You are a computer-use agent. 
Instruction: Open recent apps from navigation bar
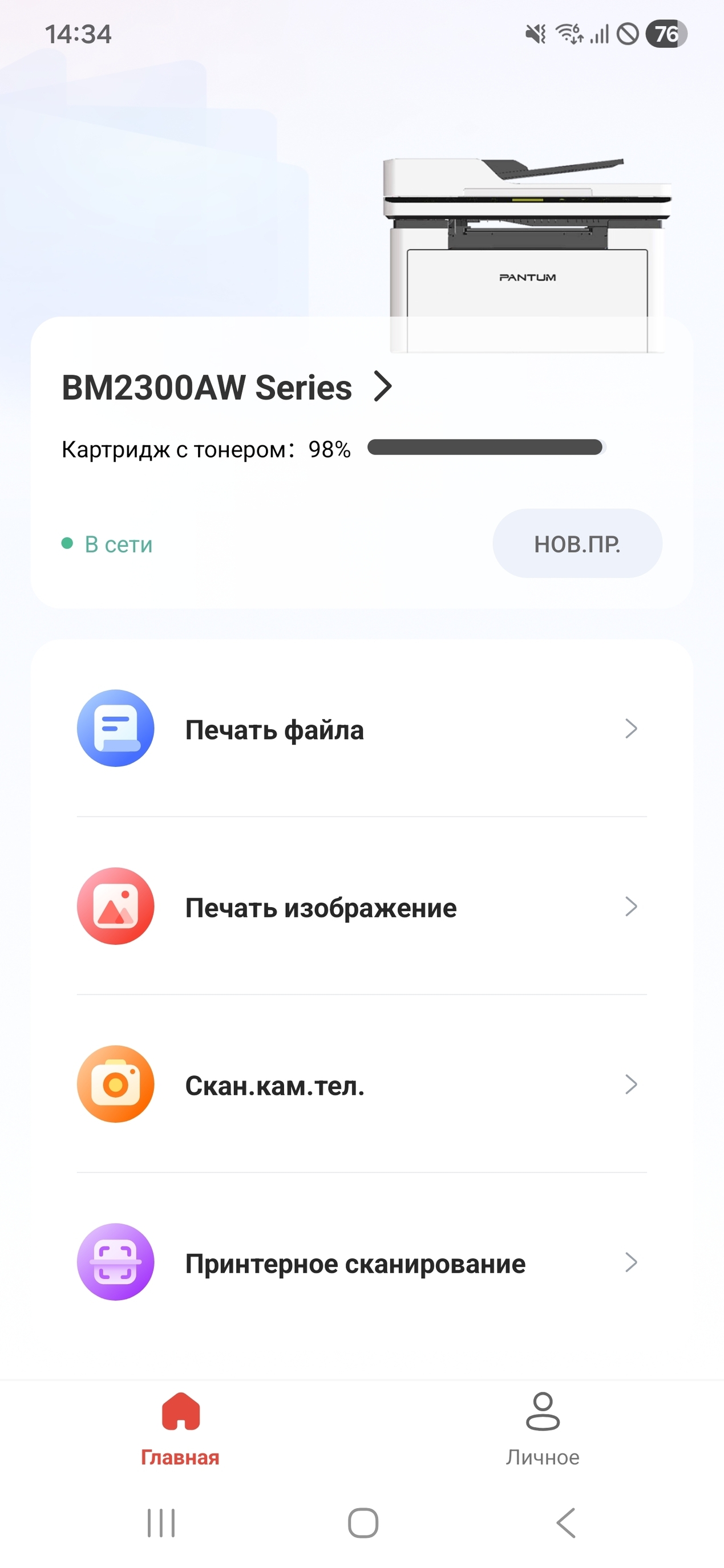pos(161,1522)
